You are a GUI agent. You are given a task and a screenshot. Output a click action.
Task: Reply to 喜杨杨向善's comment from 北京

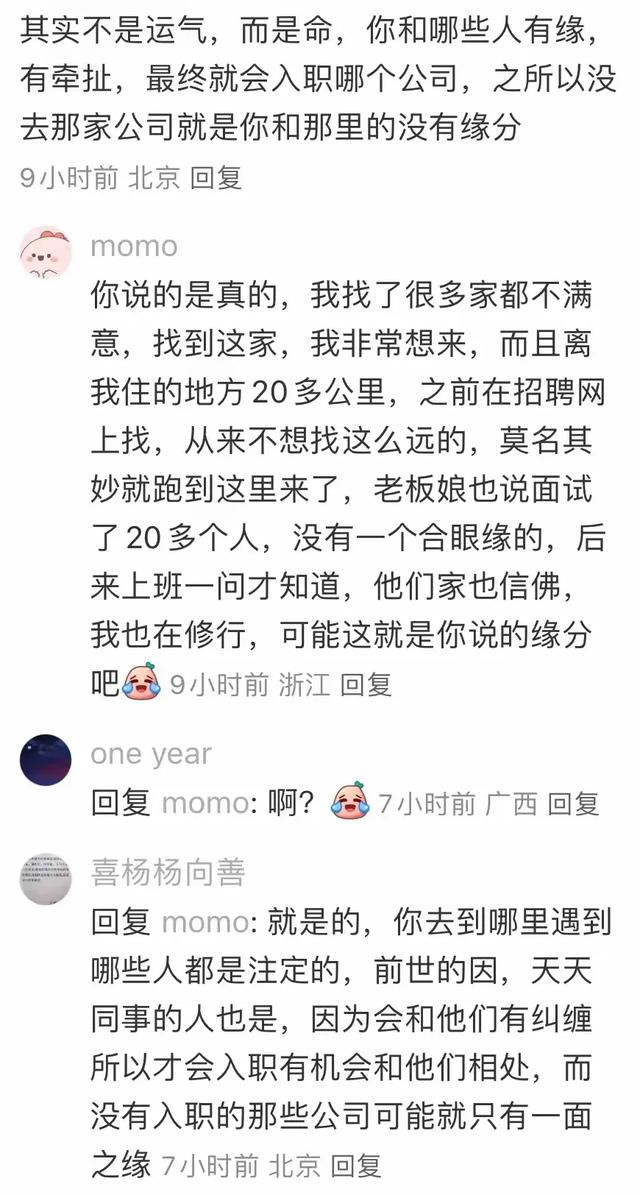(356, 1165)
